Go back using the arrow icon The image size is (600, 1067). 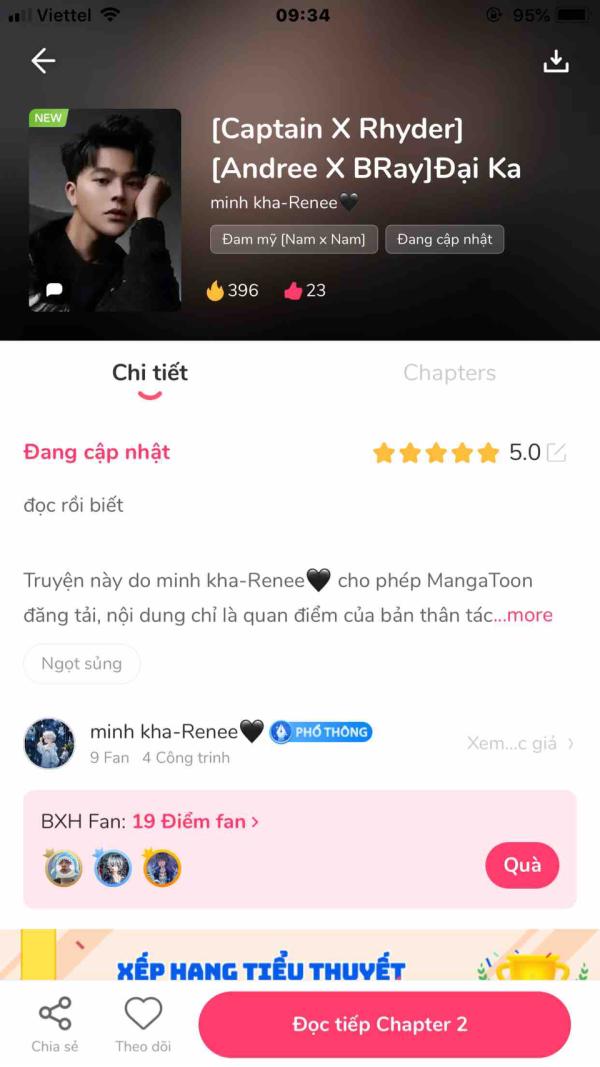pos(43,61)
